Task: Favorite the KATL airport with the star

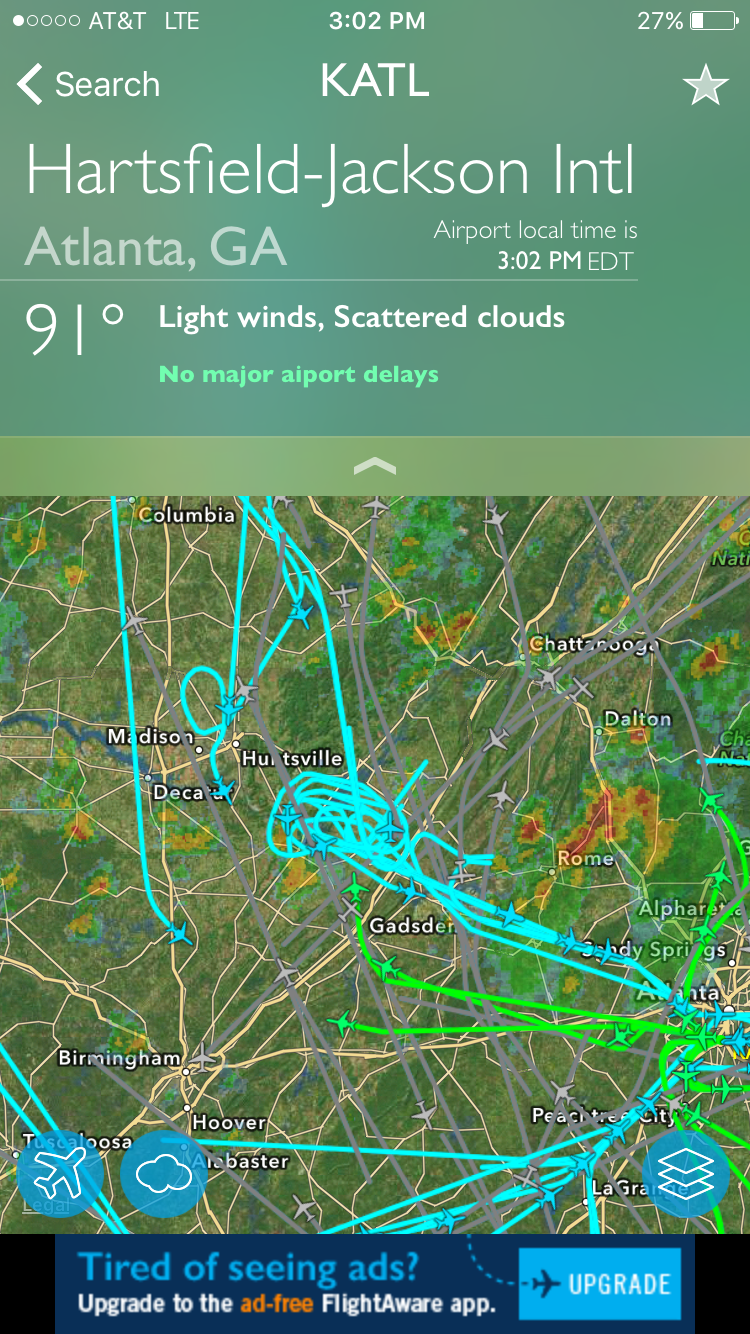Action: (x=705, y=86)
